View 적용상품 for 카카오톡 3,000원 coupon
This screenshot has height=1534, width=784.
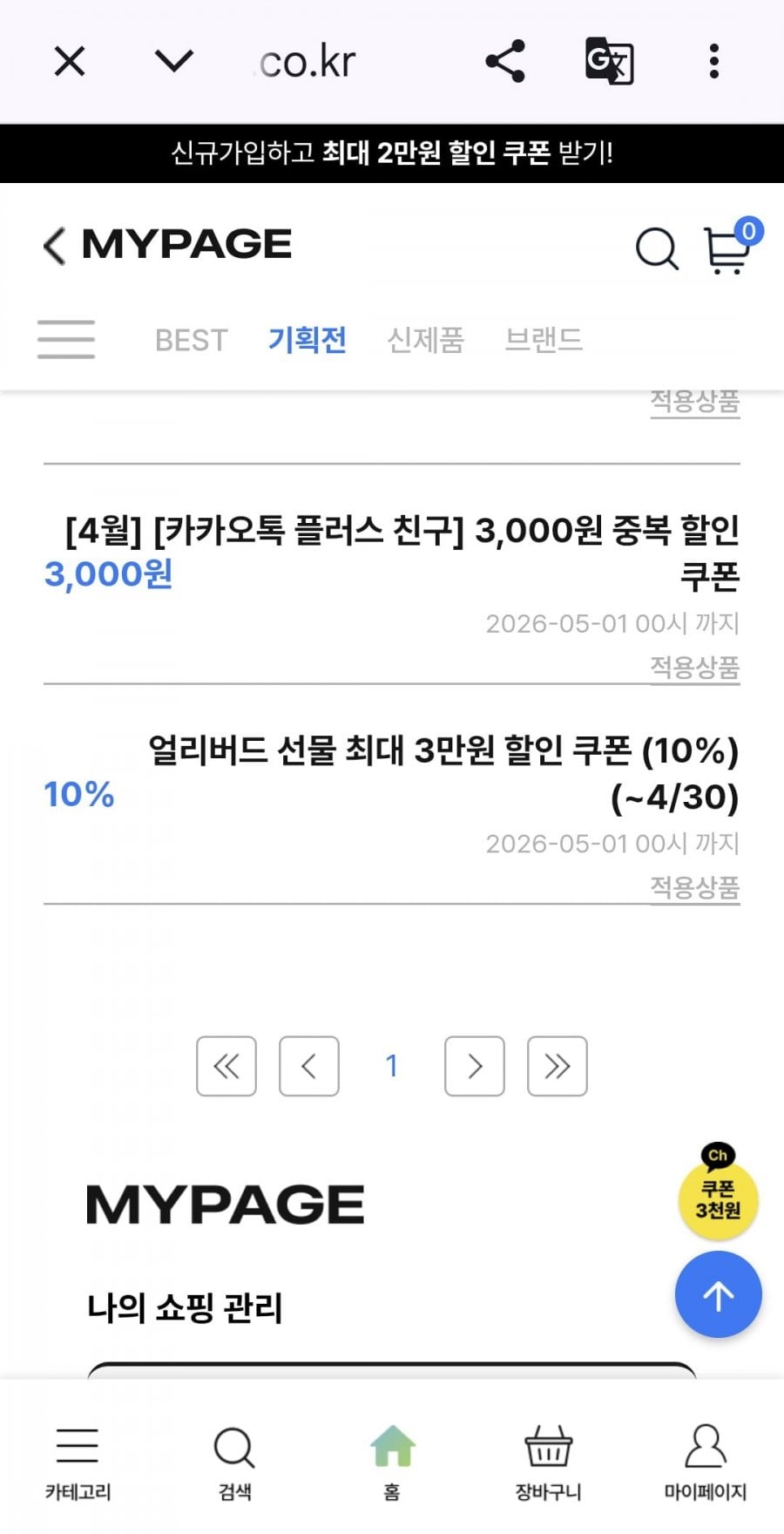tap(695, 669)
